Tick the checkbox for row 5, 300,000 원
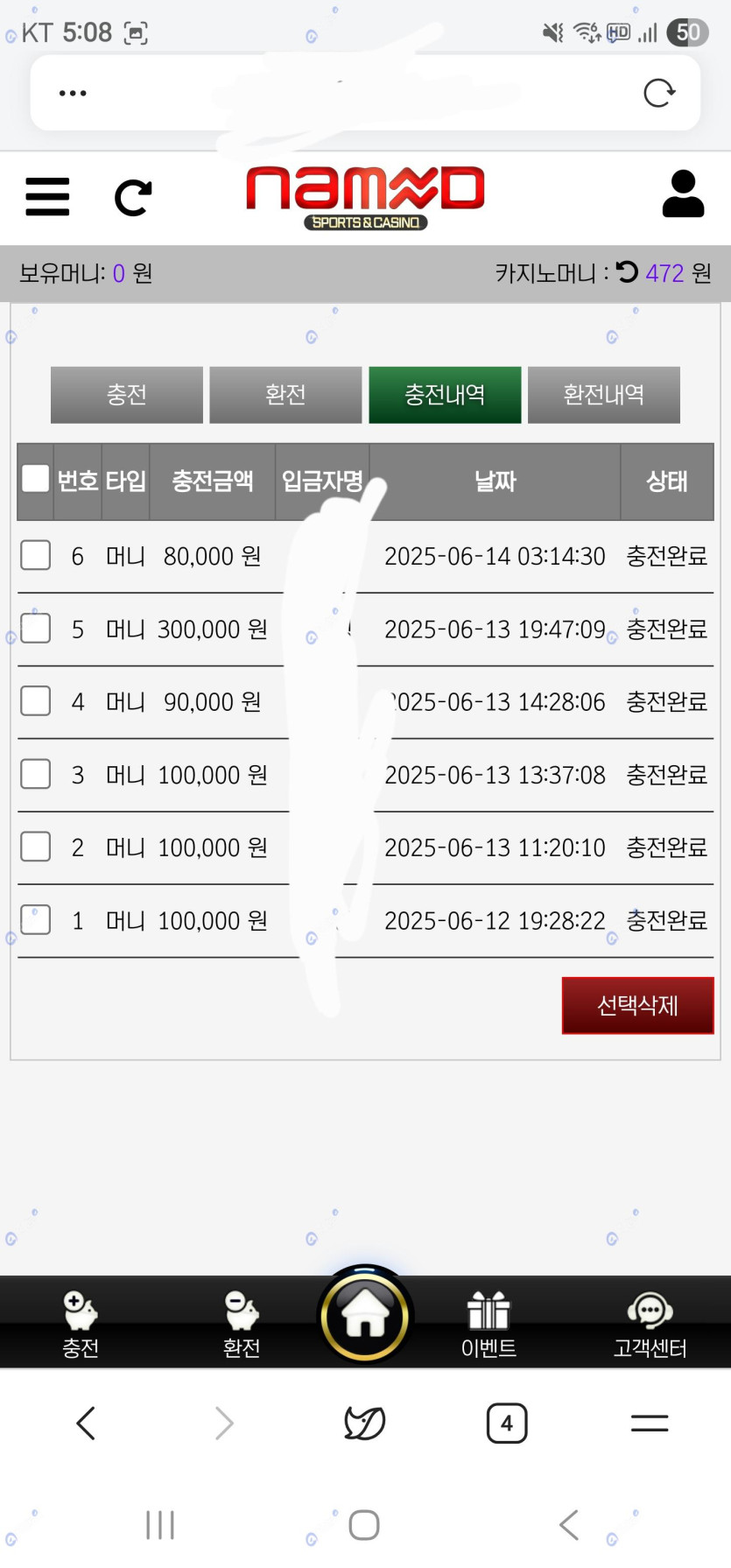This screenshot has height=1568, width=731. pyautogui.click(x=35, y=628)
